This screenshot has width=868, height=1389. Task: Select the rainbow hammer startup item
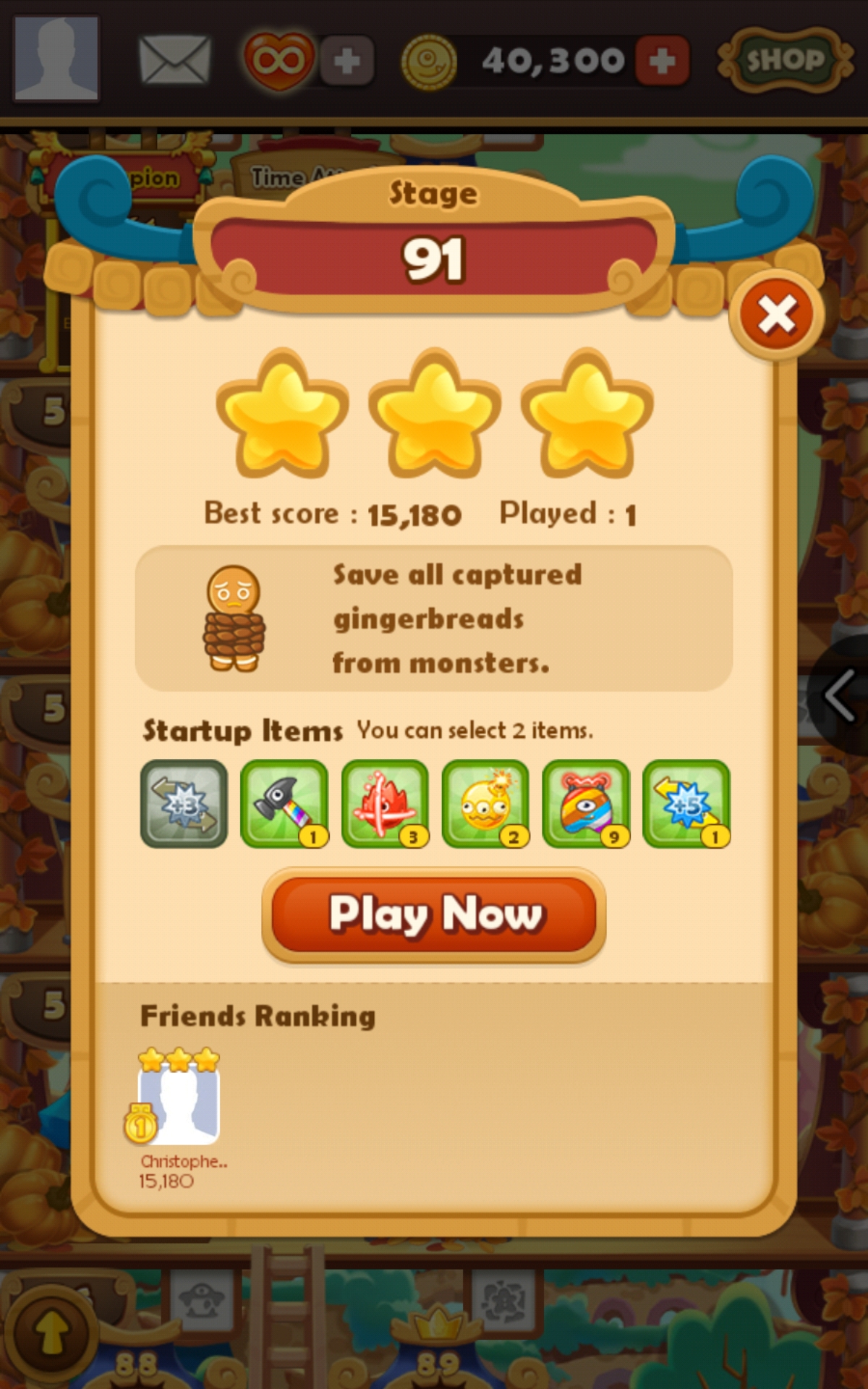click(284, 804)
